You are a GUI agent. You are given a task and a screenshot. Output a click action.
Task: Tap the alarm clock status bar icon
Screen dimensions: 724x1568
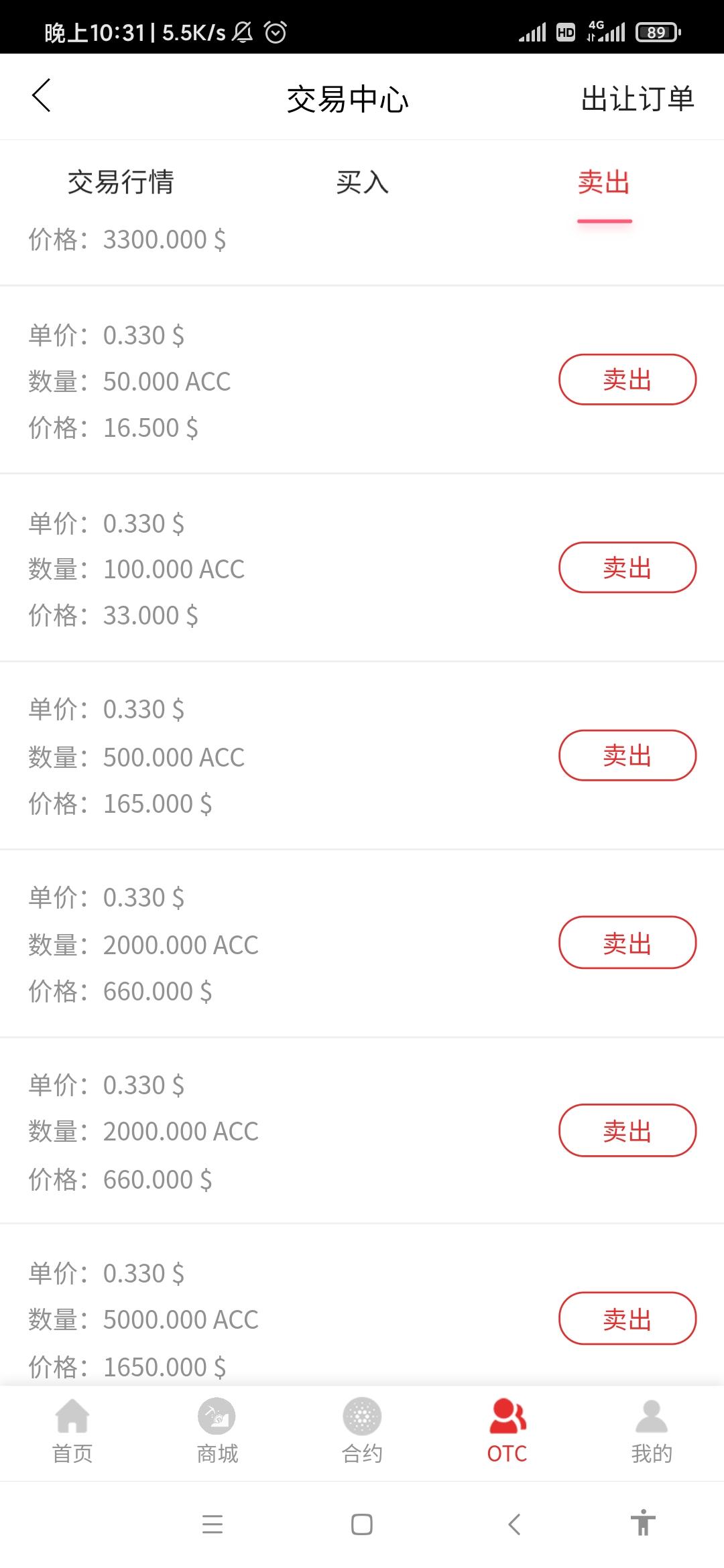[276, 31]
